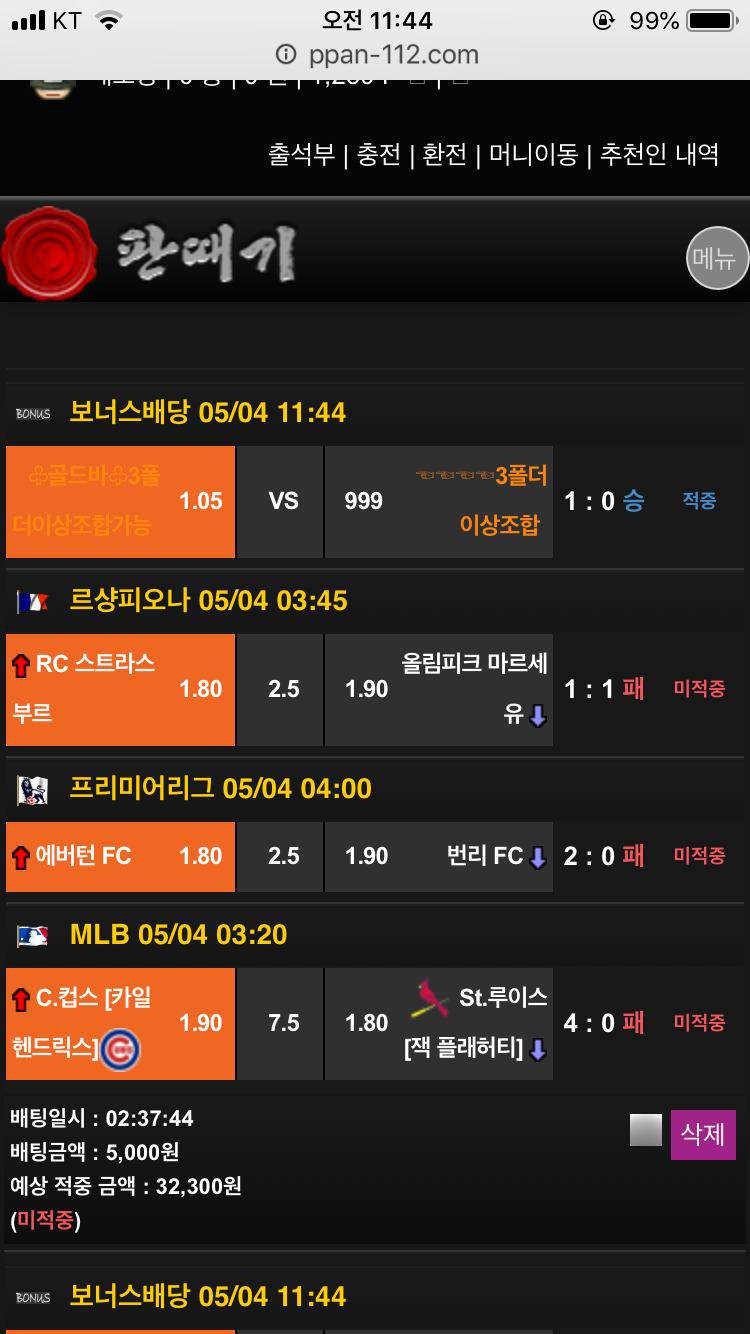Open 머니이동 money transfer
Viewport: 750px width, 1334px height.
pyautogui.click(x=533, y=154)
